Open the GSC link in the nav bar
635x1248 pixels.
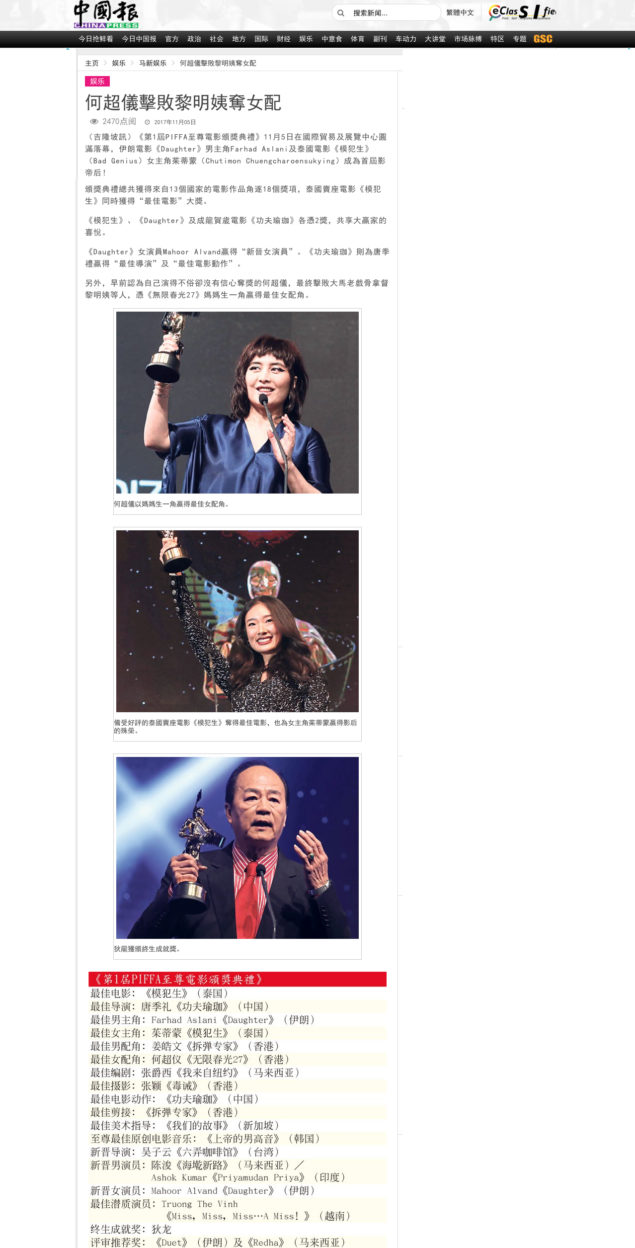click(543, 39)
